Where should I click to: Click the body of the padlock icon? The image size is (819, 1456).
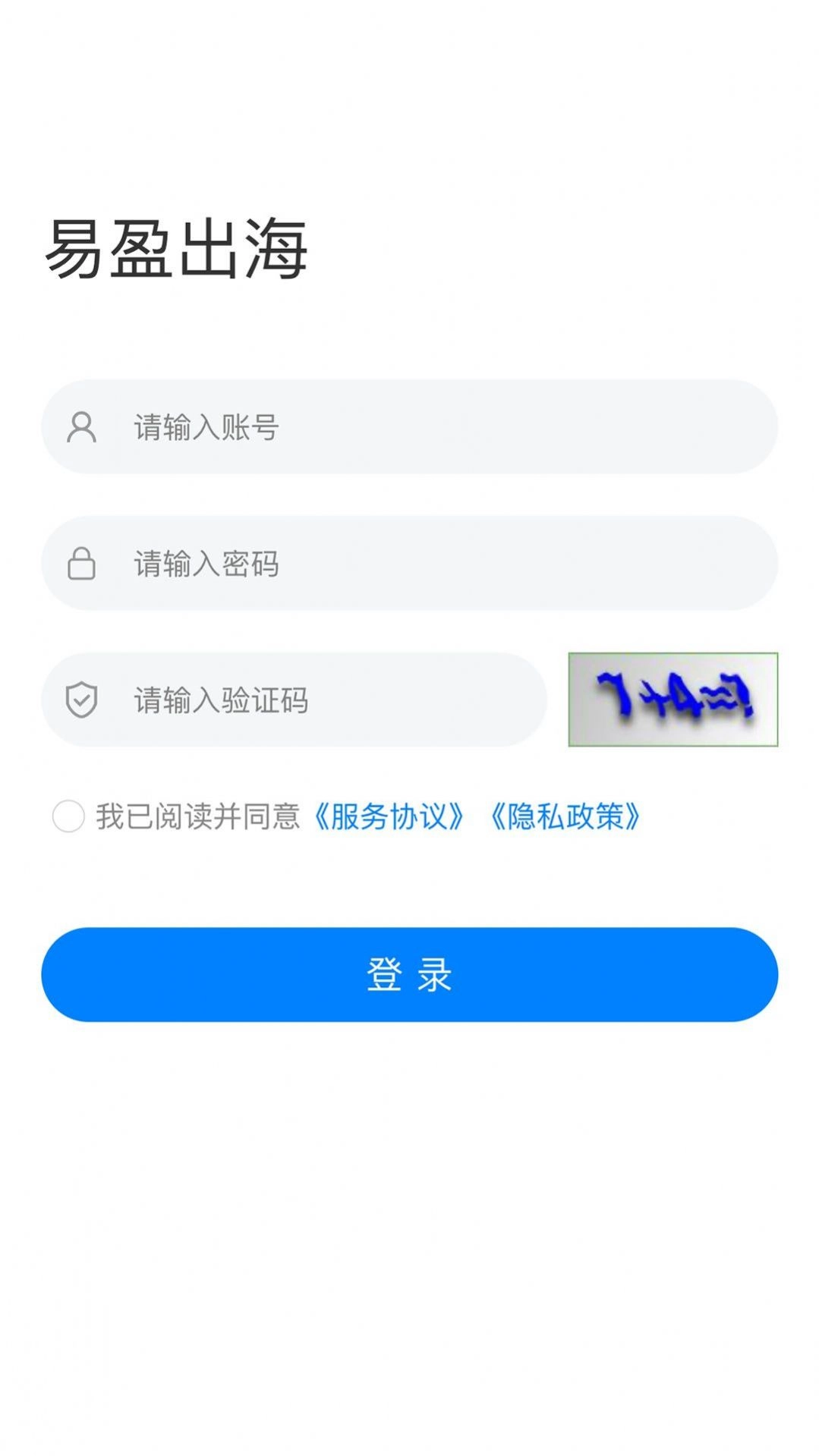point(83,571)
